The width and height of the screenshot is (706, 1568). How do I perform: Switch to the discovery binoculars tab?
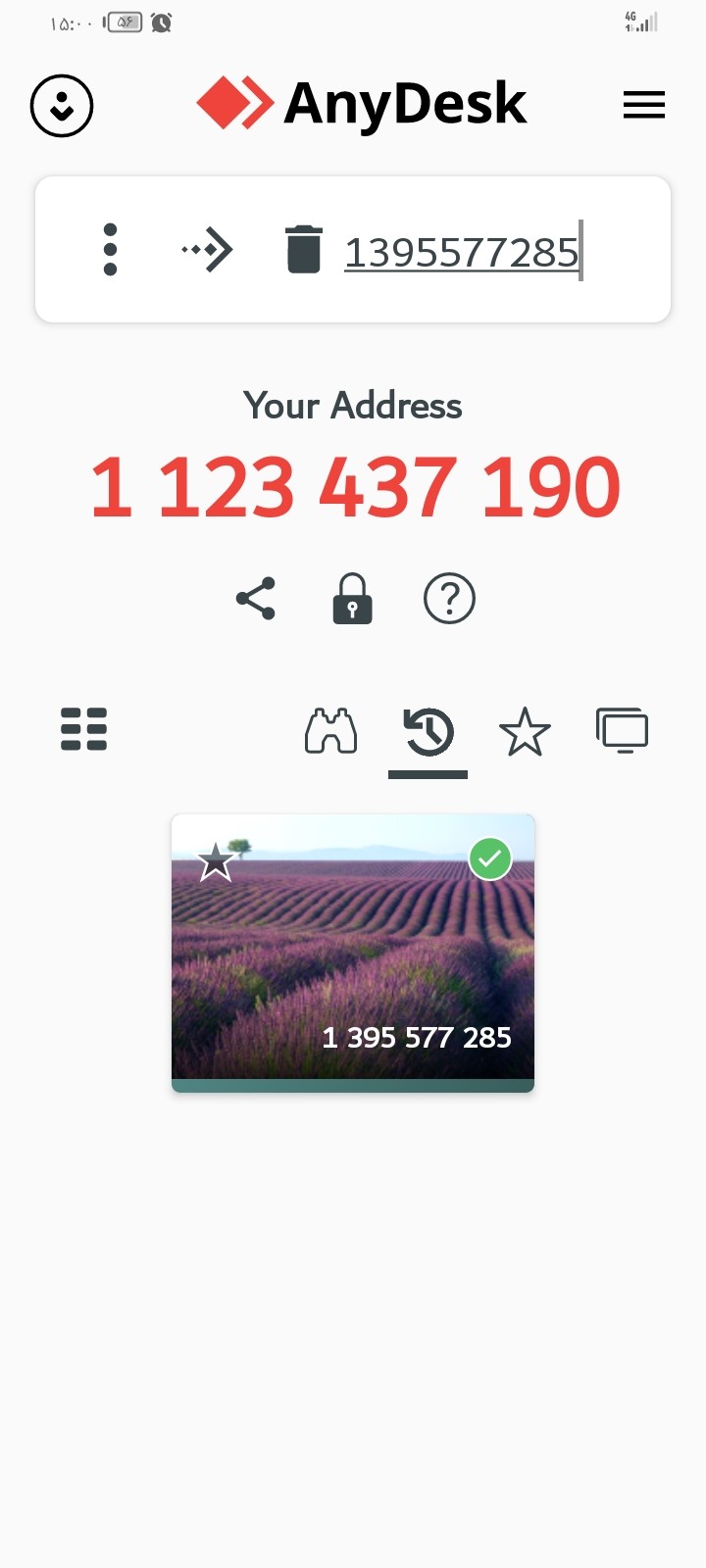click(x=330, y=731)
